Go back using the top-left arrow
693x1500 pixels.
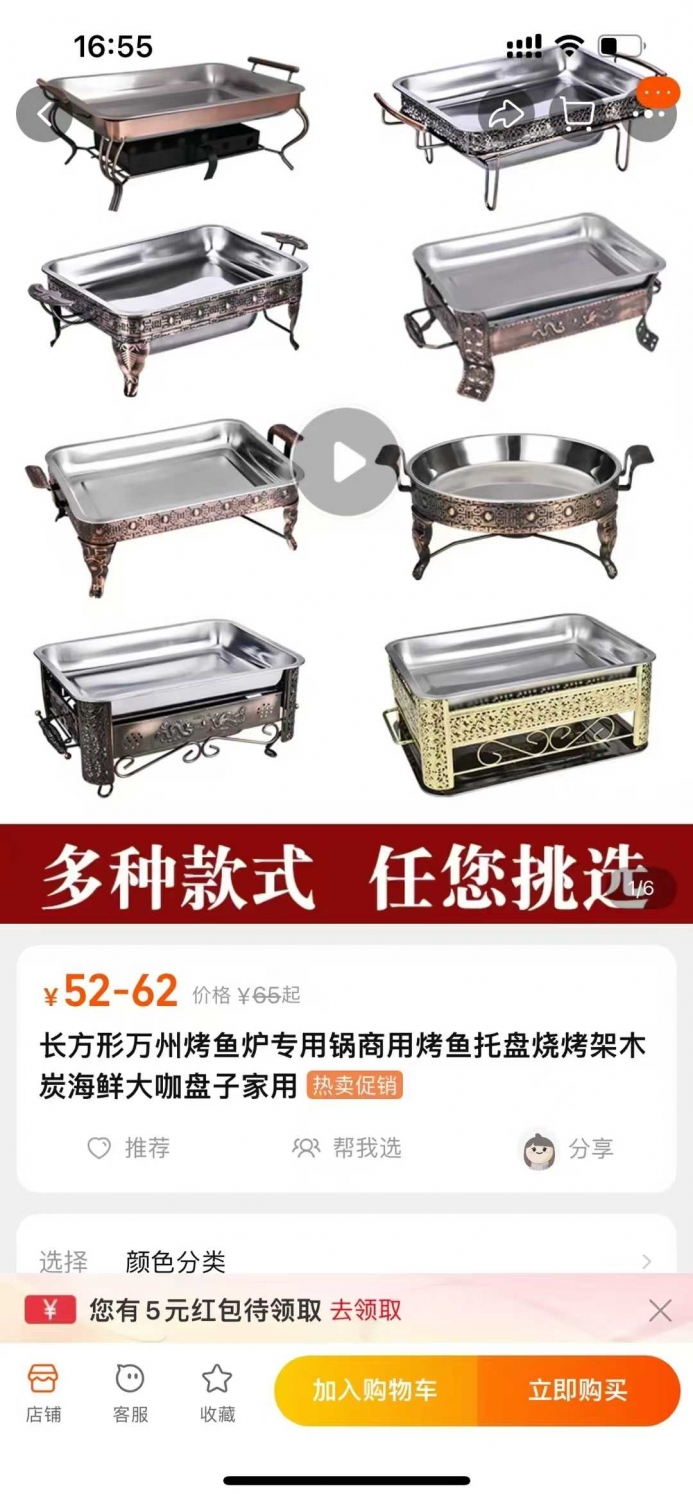pyautogui.click(x=43, y=113)
